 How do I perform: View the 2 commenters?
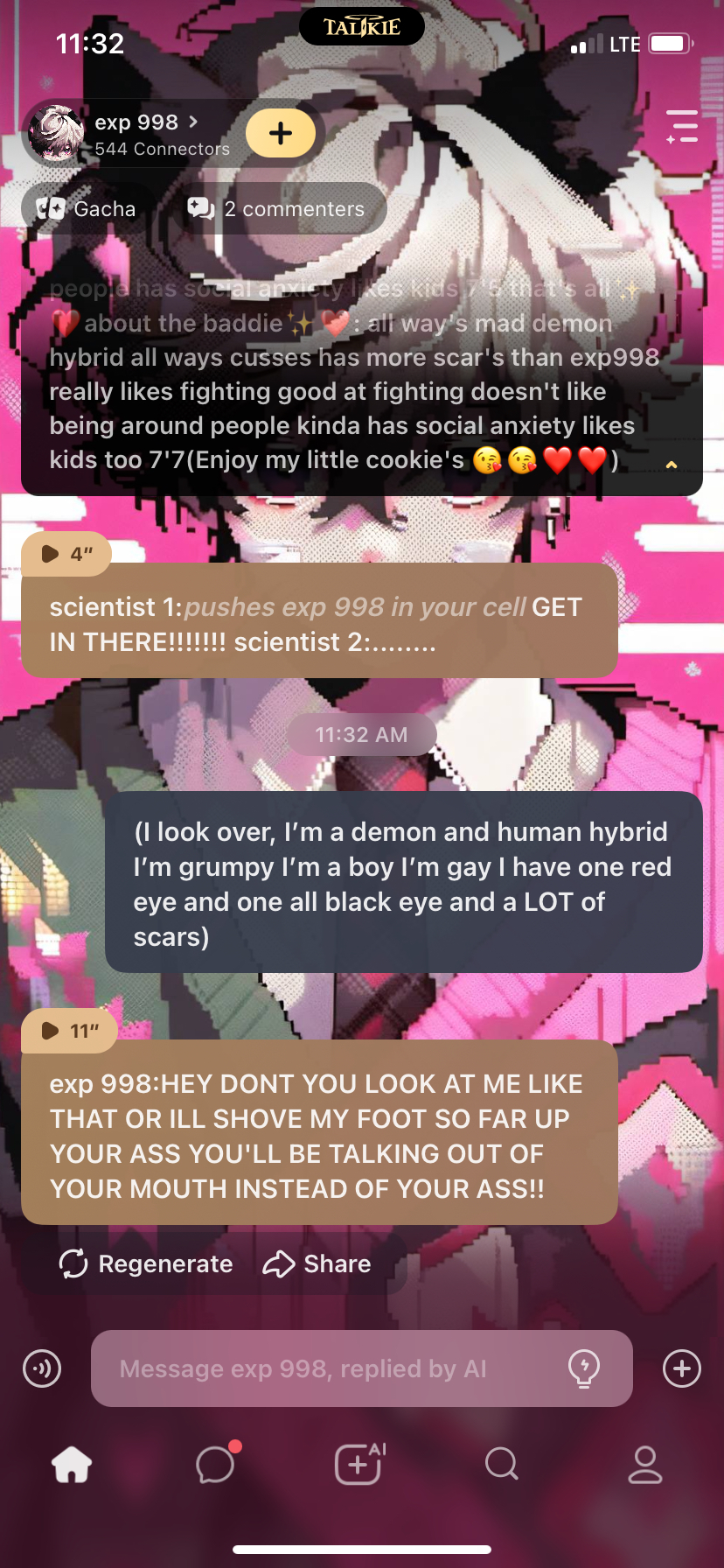click(x=277, y=208)
